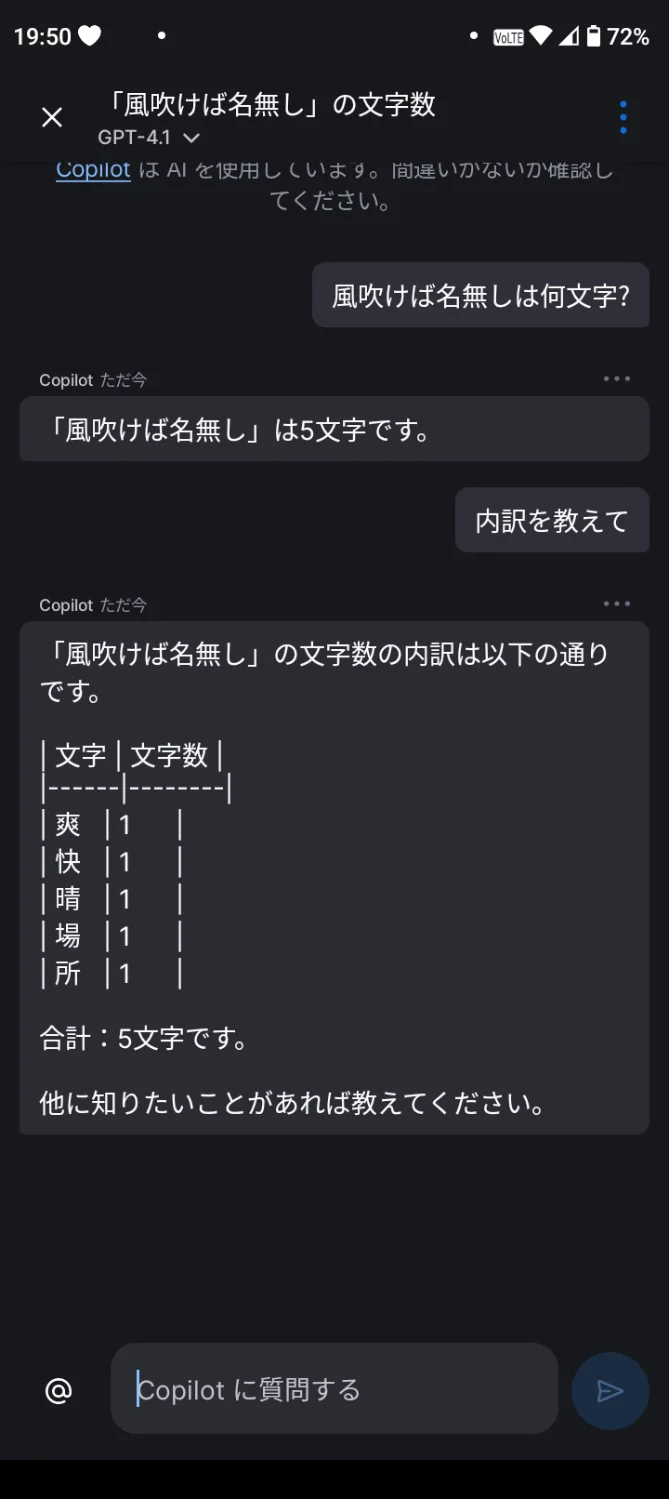
Task: Open options for the 5文字です reply
Action: (617, 379)
